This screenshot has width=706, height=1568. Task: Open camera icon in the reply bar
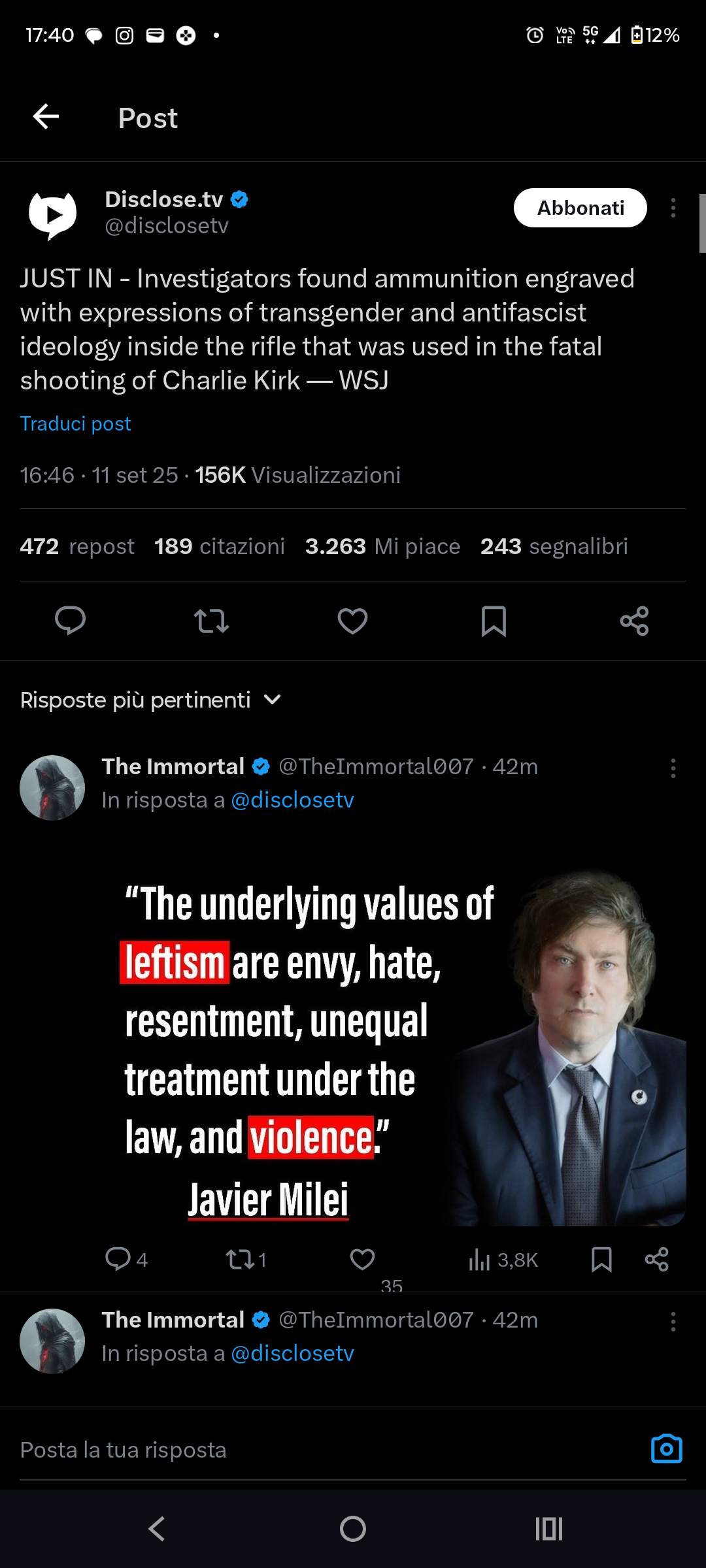pos(666,1448)
